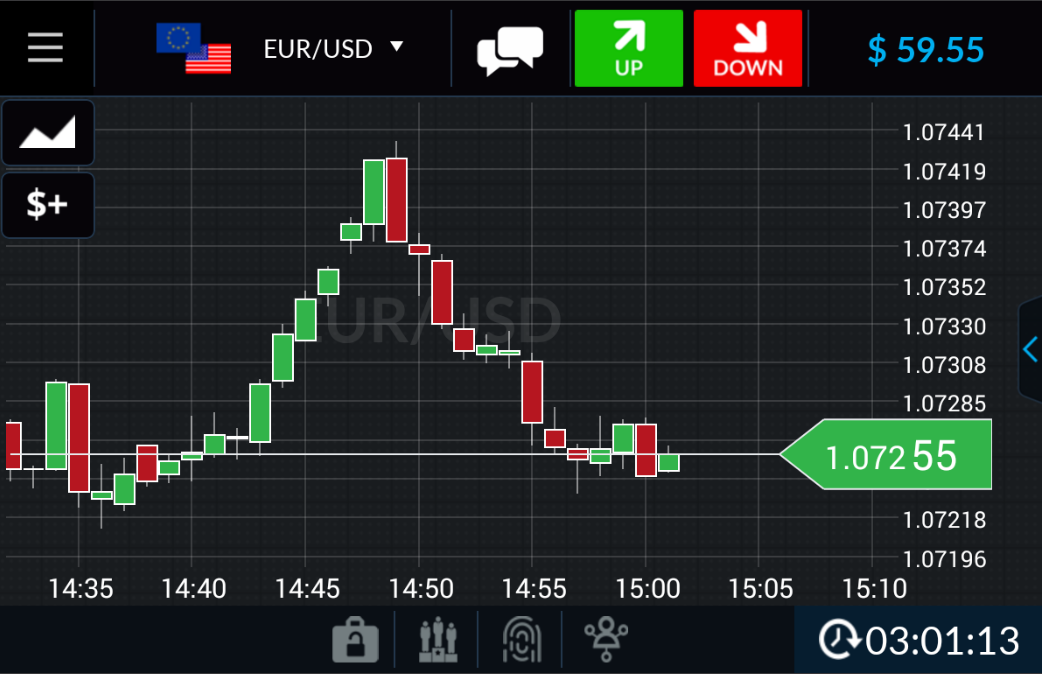Open the 03:01:13 expiry timer

(918, 640)
